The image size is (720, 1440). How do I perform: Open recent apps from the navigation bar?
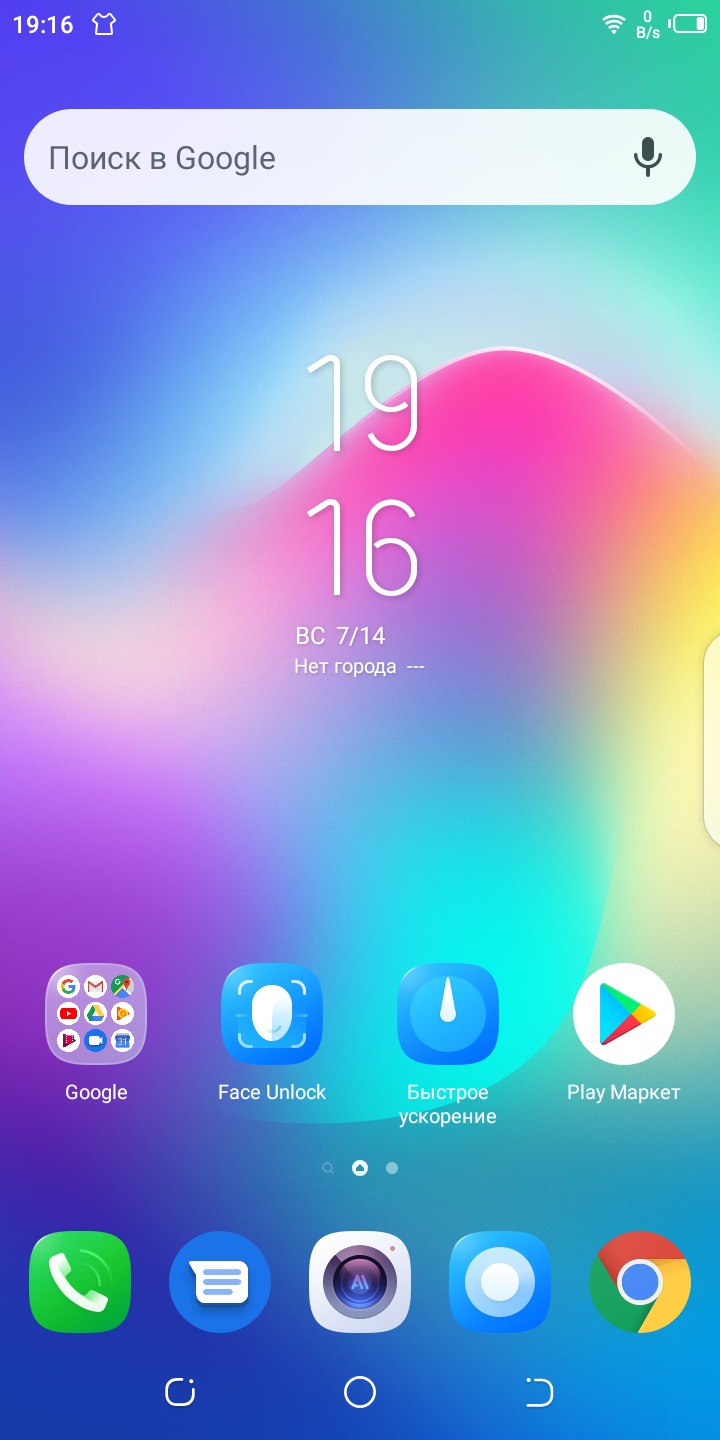tap(180, 1392)
